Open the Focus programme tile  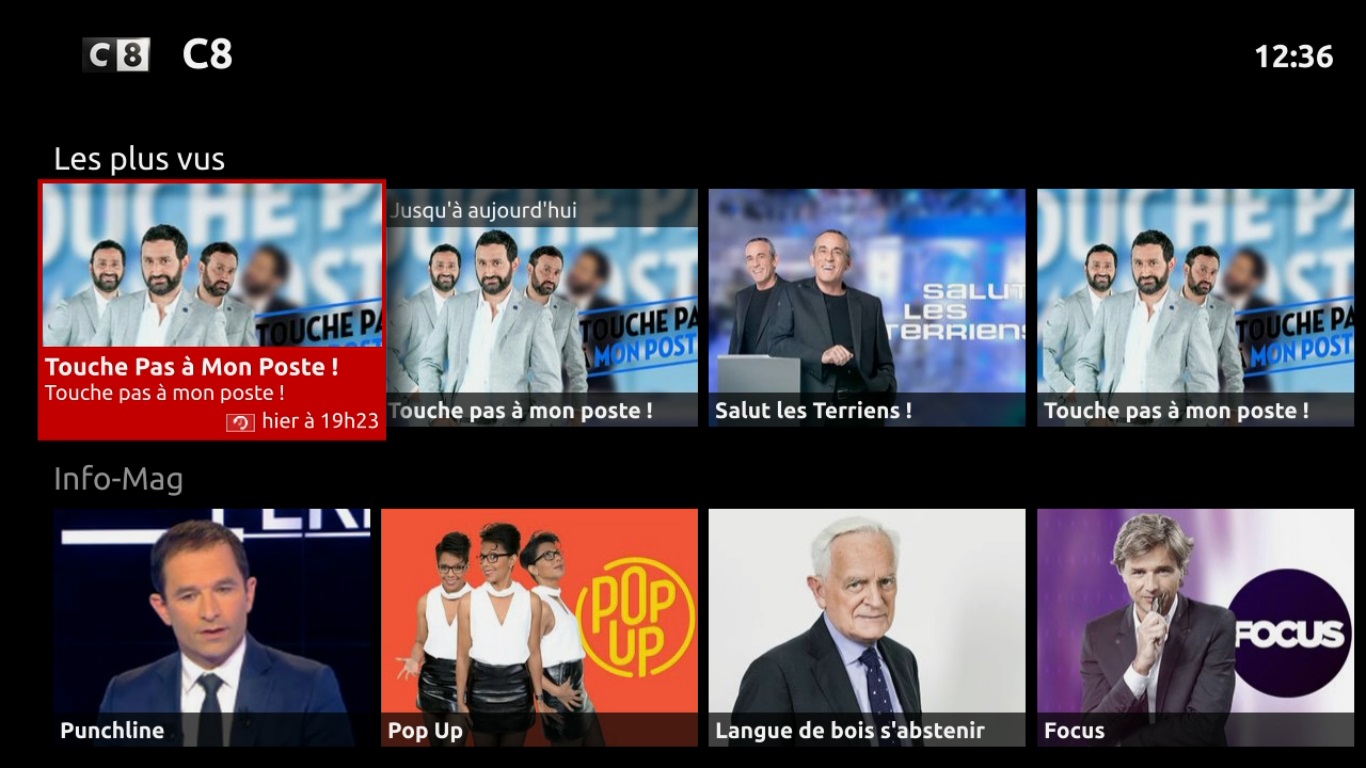pos(1195,627)
